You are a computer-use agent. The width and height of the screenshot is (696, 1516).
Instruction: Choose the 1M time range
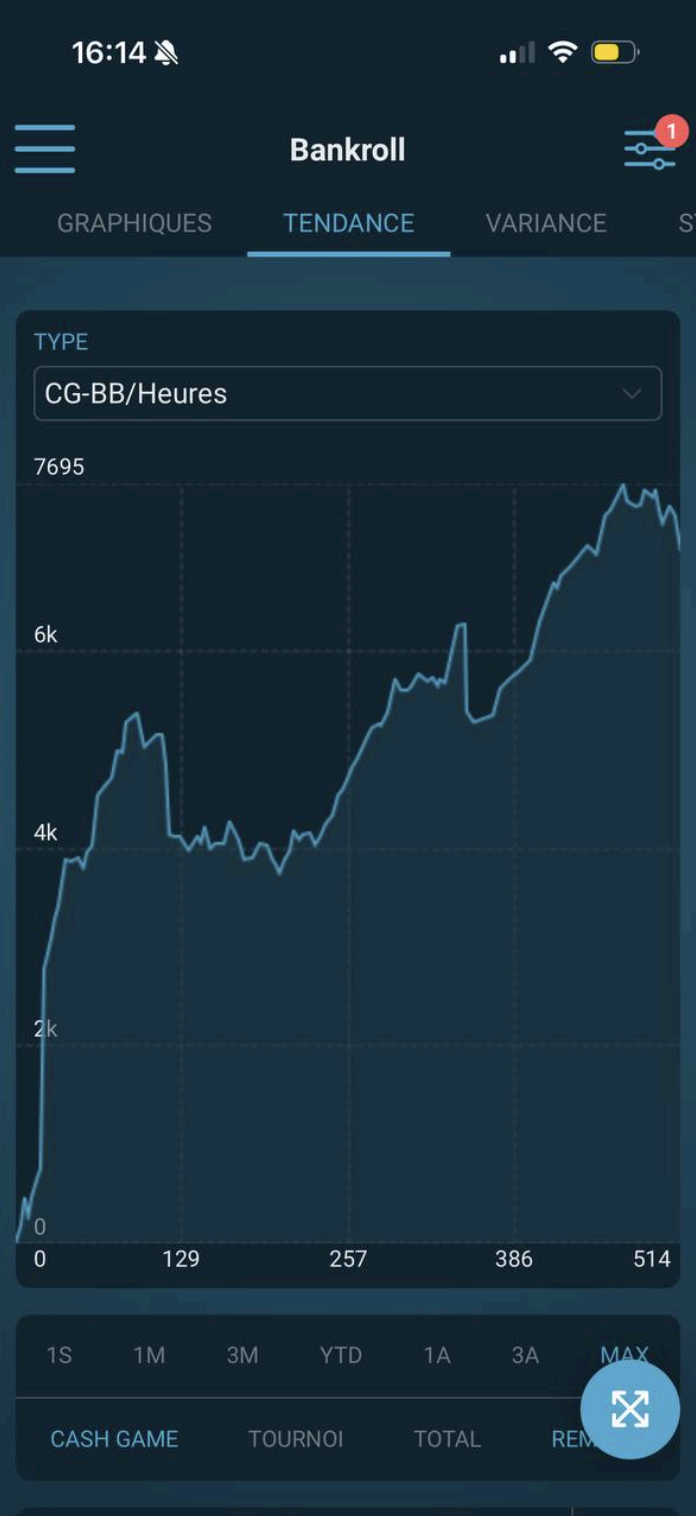(149, 1355)
